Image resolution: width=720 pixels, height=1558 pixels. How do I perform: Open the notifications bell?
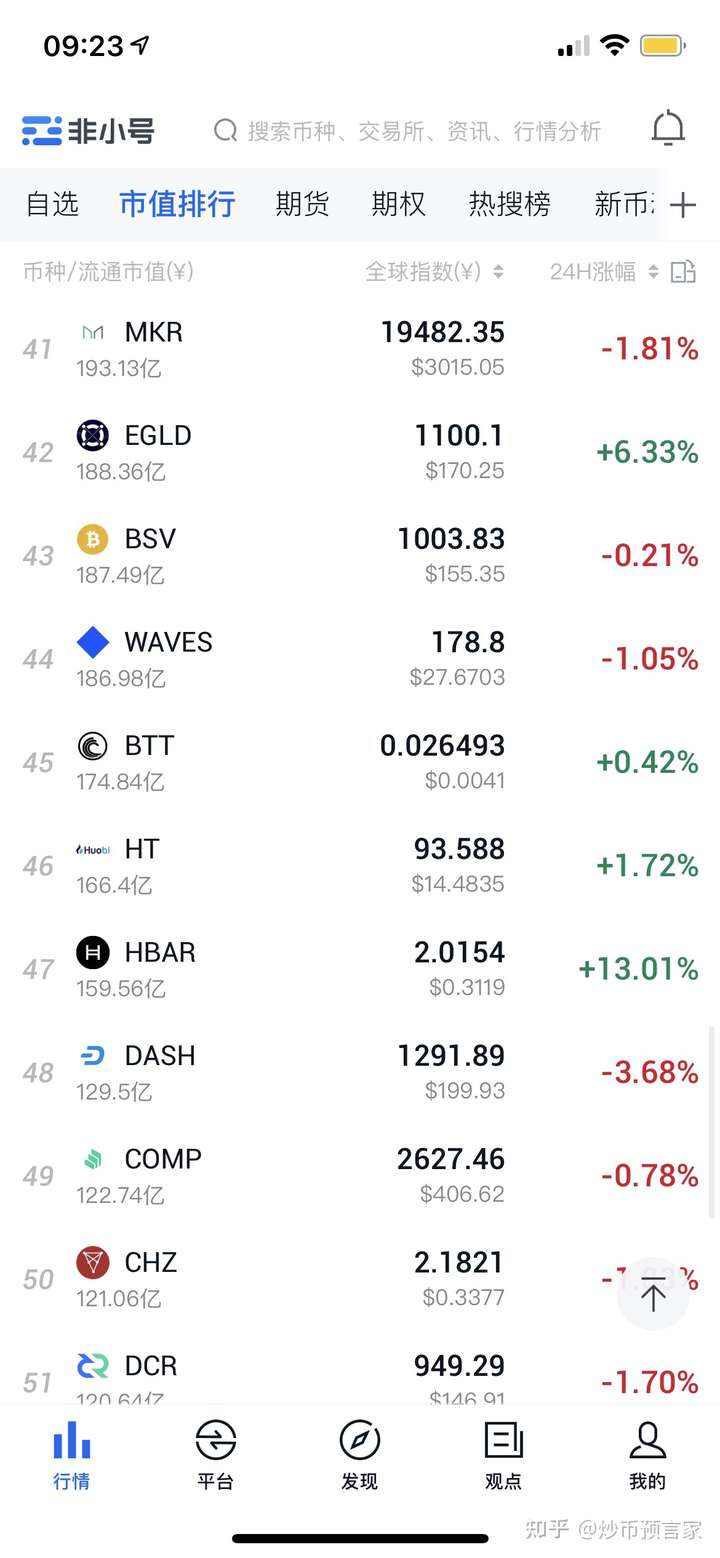[x=668, y=130]
